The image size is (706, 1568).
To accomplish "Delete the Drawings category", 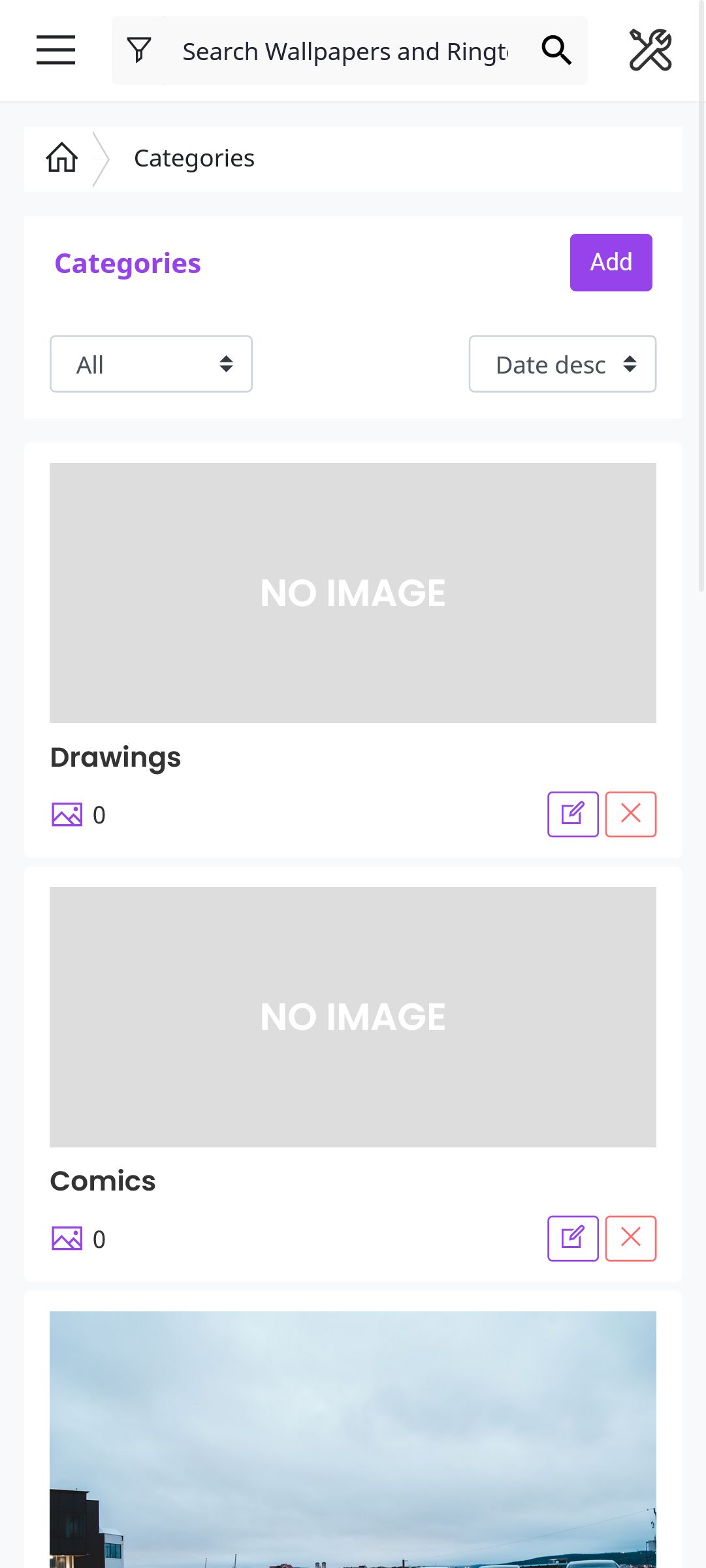I will click(x=630, y=814).
